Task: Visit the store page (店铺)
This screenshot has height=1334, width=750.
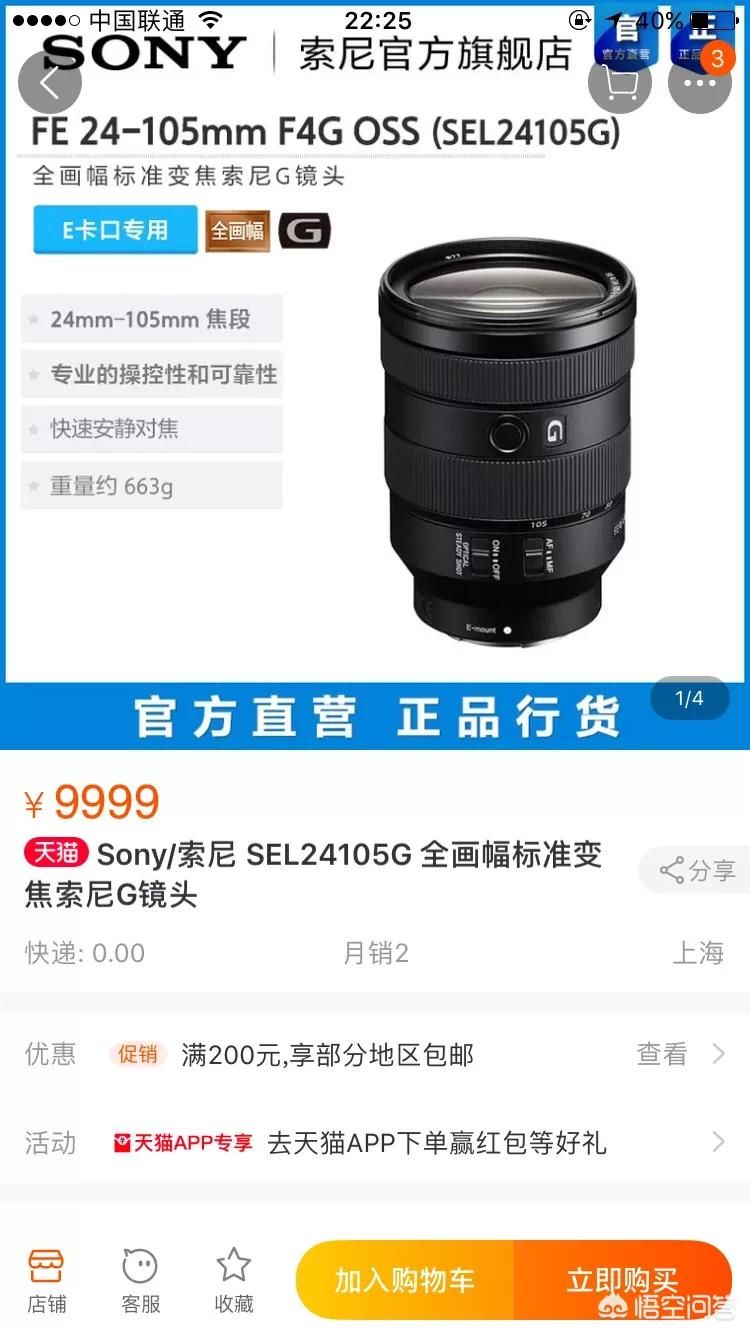Action: pos(46,1280)
